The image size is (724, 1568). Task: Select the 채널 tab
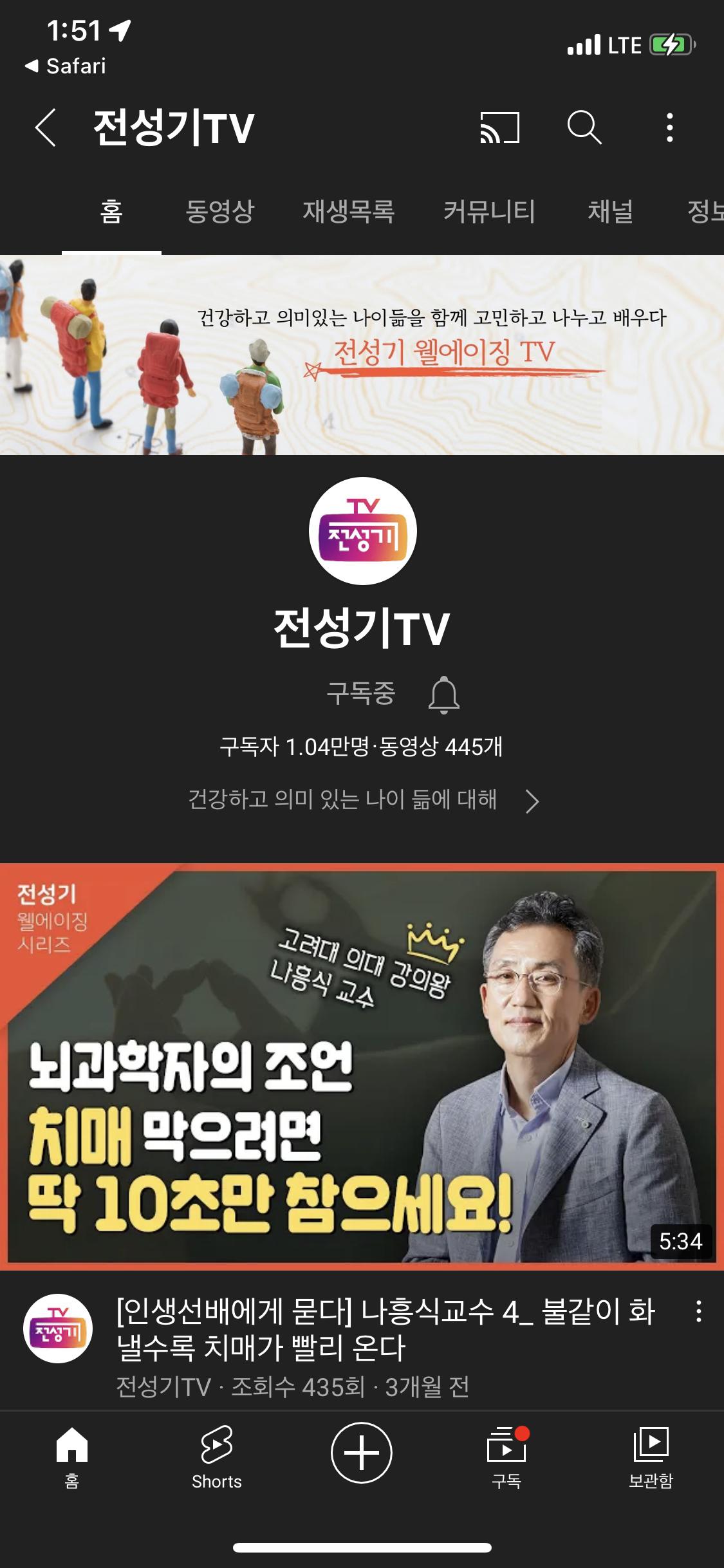click(x=610, y=211)
